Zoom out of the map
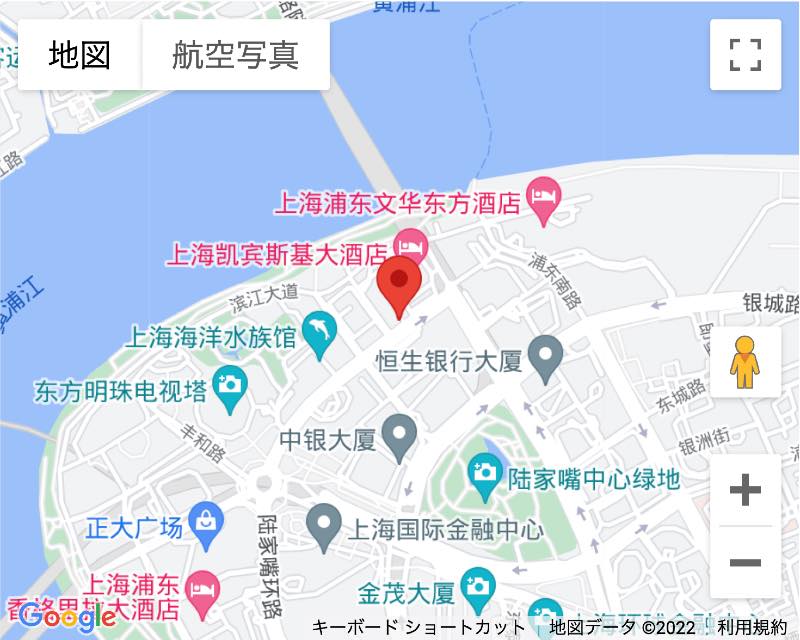 [x=745, y=562]
